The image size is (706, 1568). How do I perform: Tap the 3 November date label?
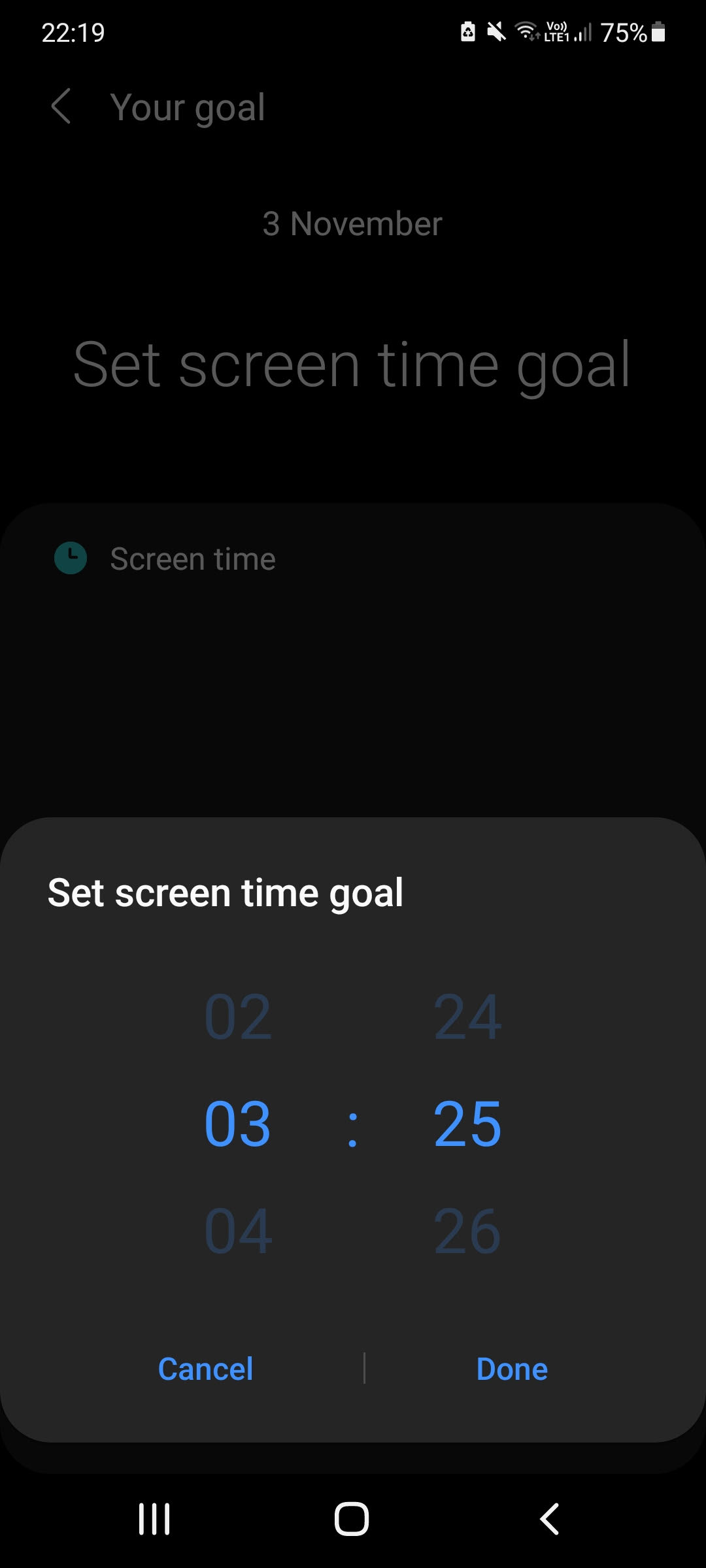coord(352,223)
